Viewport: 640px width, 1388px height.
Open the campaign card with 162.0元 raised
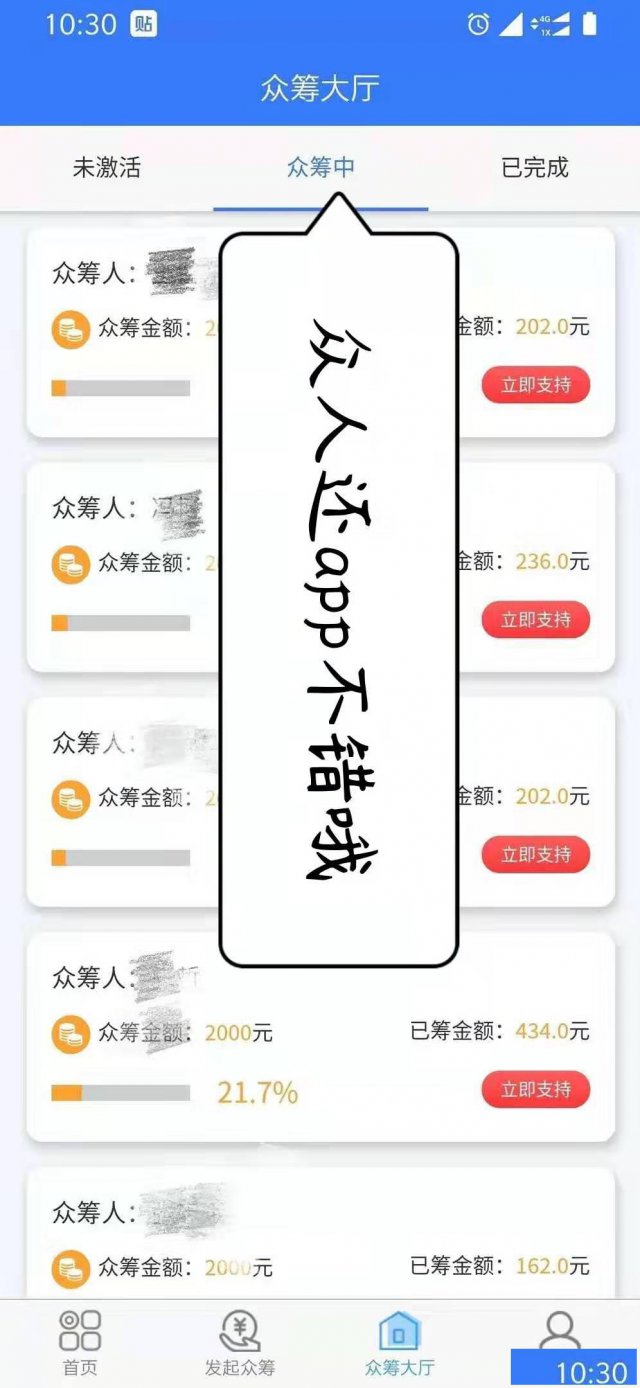320,1232
